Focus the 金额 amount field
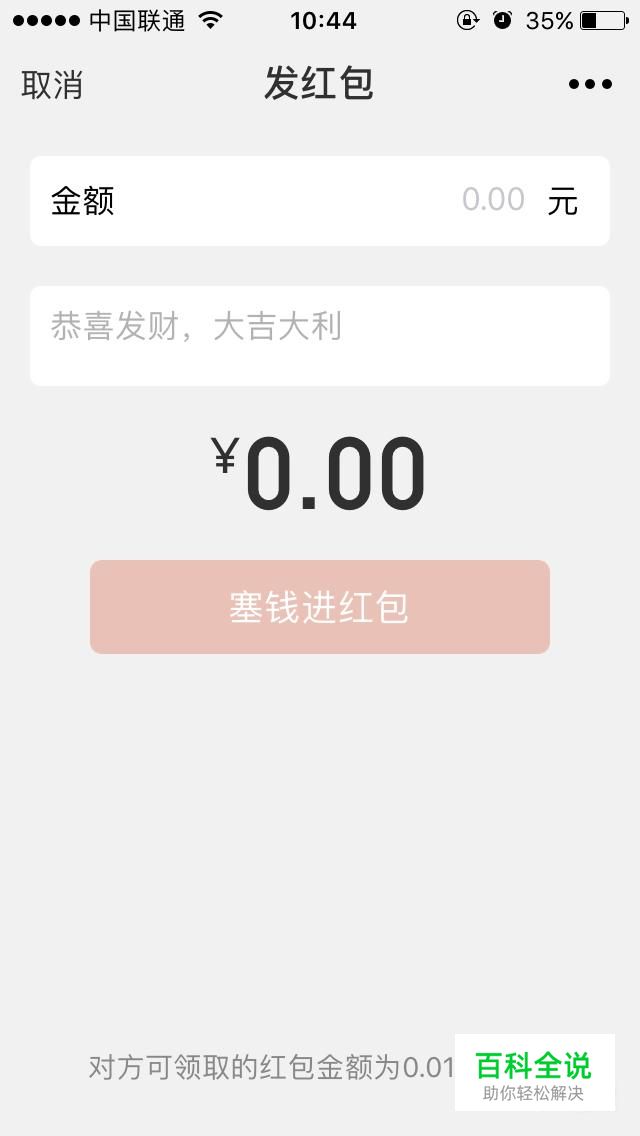The image size is (640, 1136). (x=320, y=201)
